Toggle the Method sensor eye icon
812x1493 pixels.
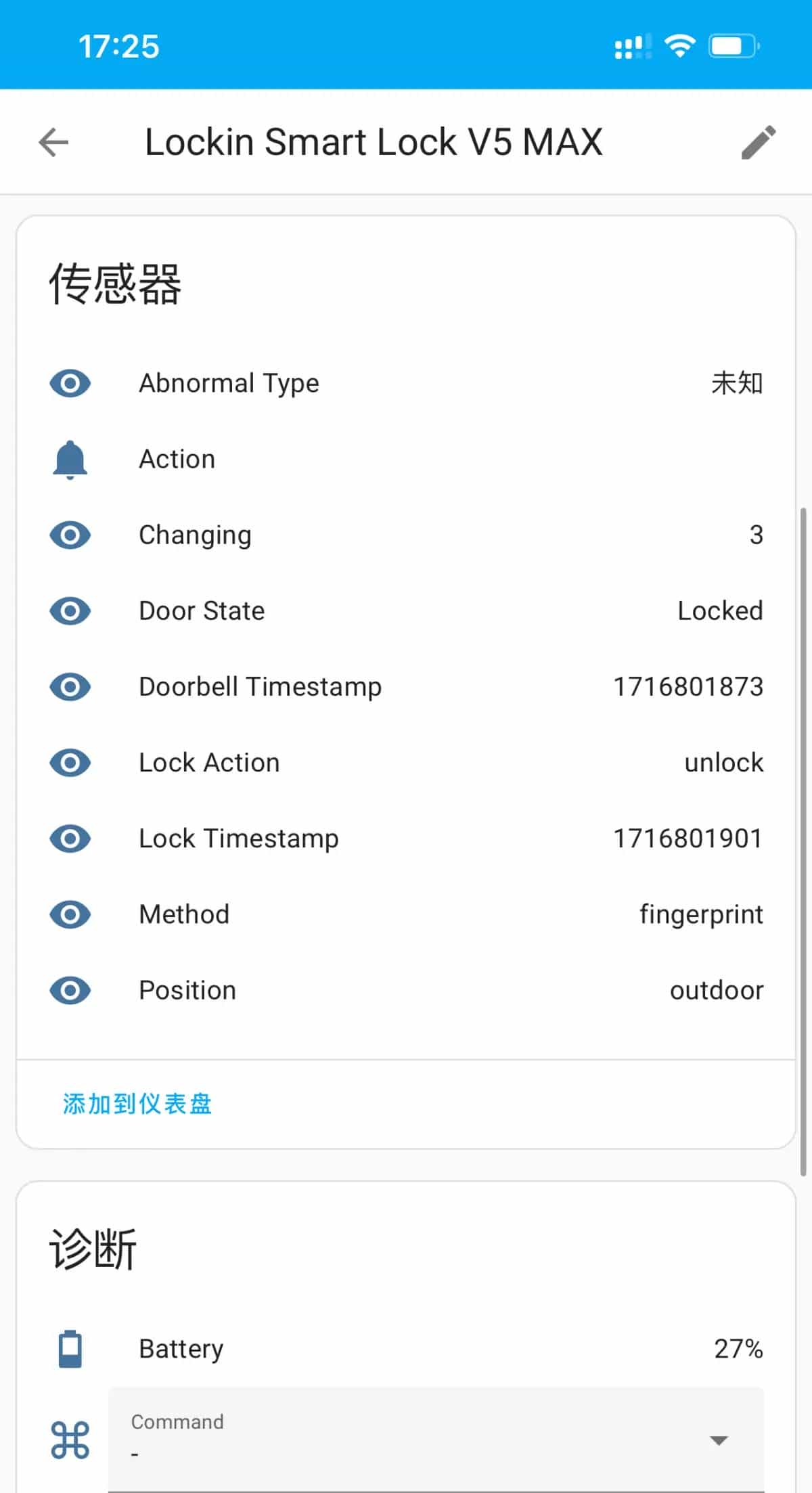click(x=70, y=914)
